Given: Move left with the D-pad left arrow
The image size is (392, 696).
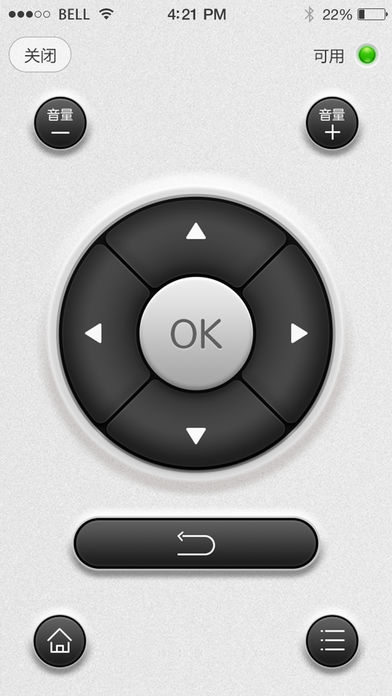Looking at the screenshot, I should click(x=102, y=333).
